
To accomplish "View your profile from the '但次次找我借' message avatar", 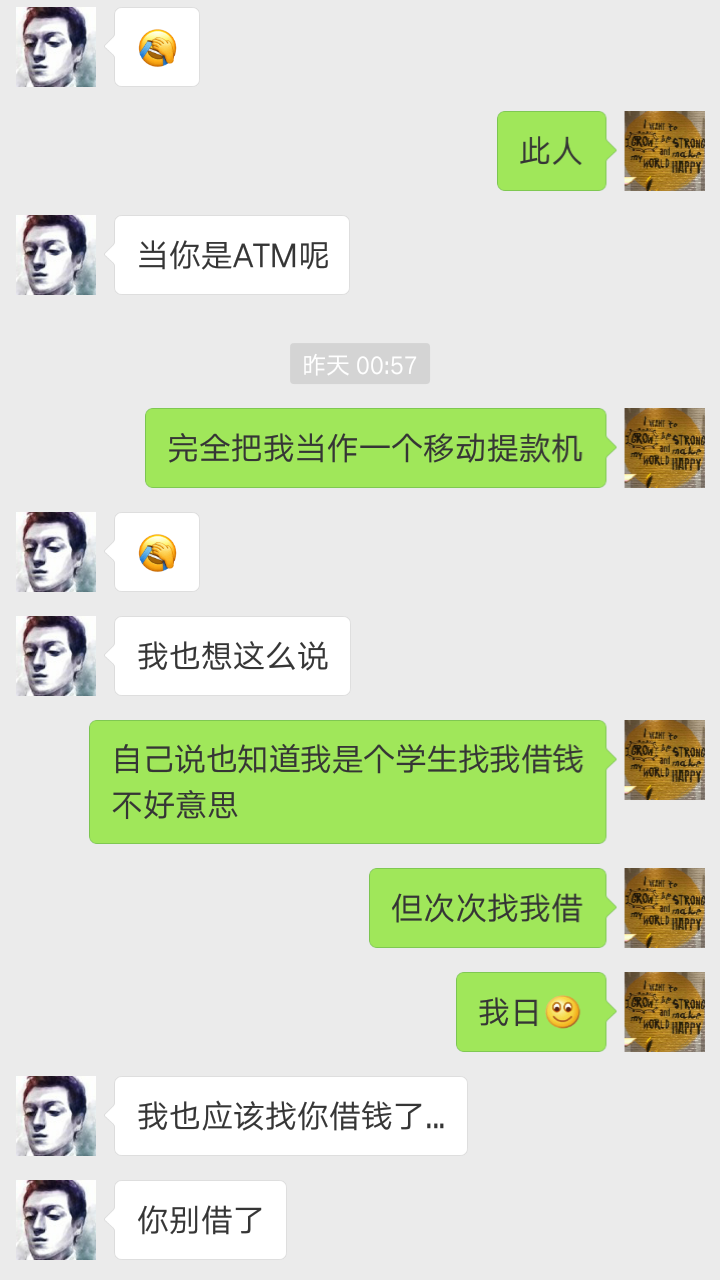I will coord(664,908).
